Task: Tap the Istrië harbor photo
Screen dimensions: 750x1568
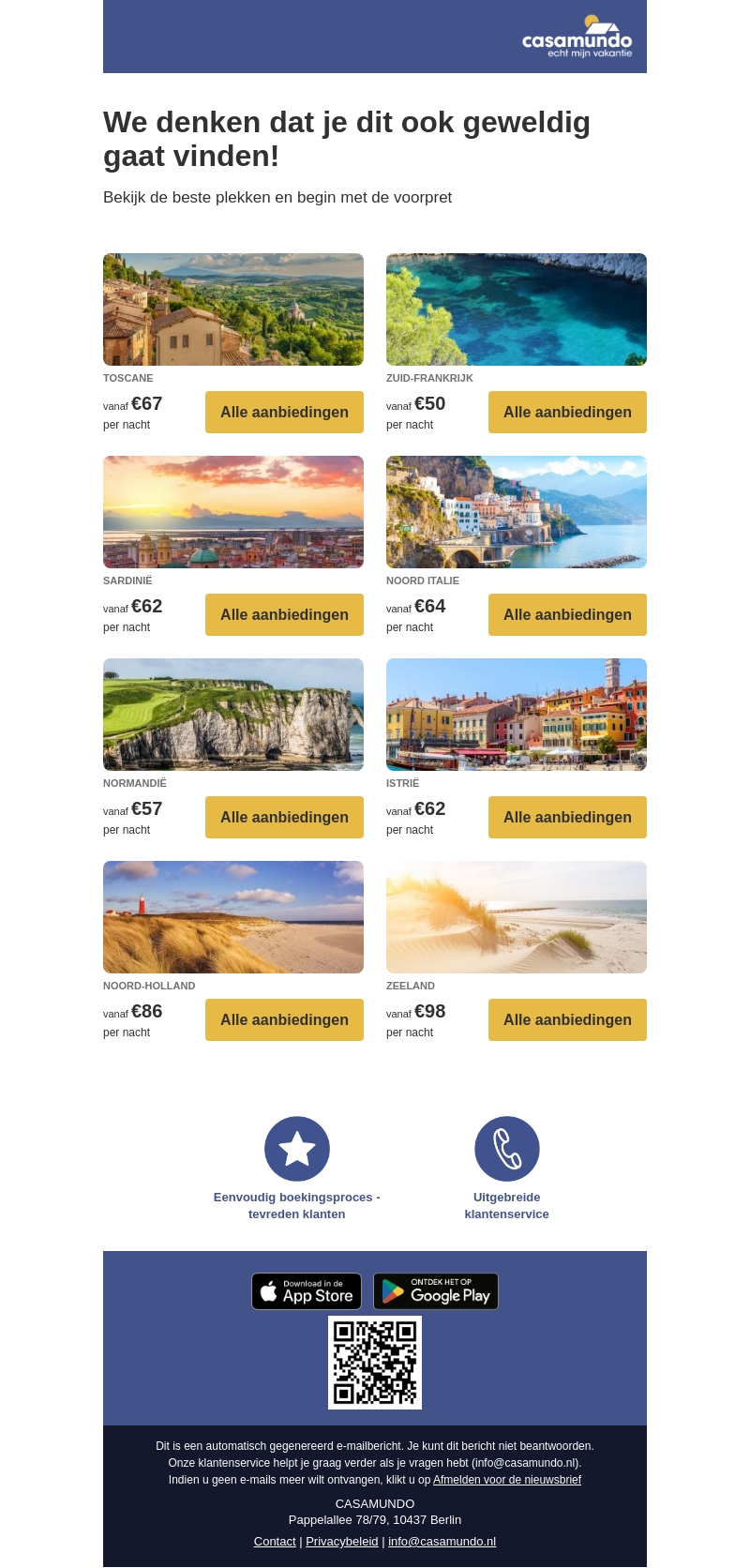Action: pyautogui.click(x=517, y=715)
